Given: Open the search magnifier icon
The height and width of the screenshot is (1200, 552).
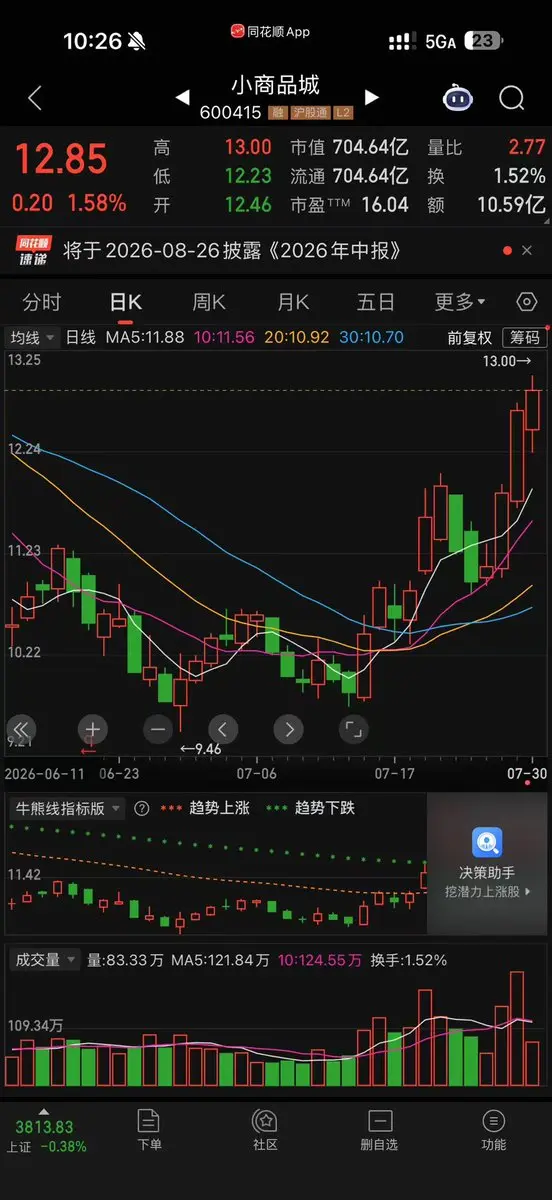Looking at the screenshot, I should (511, 98).
